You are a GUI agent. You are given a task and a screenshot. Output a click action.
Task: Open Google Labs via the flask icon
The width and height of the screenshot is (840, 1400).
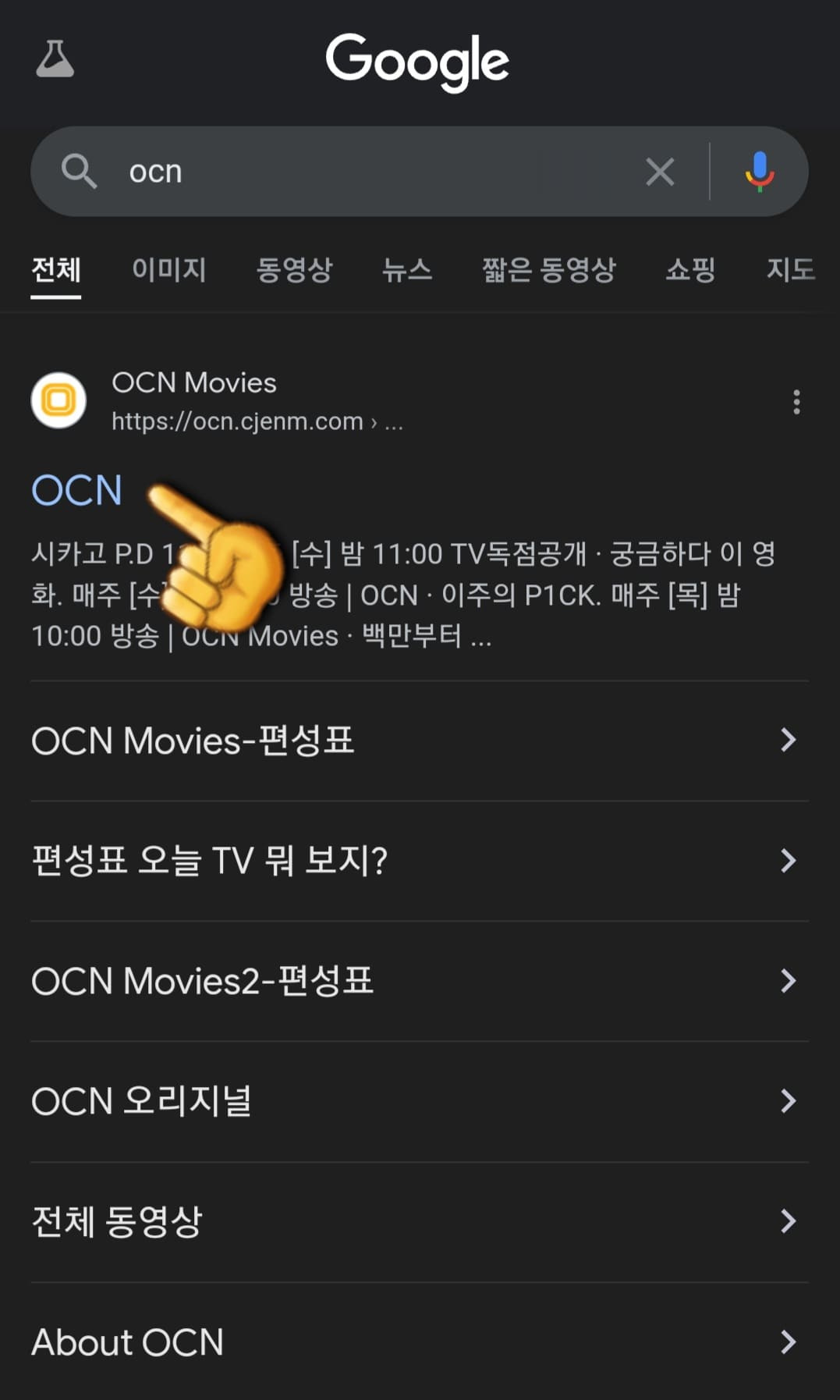(x=55, y=59)
